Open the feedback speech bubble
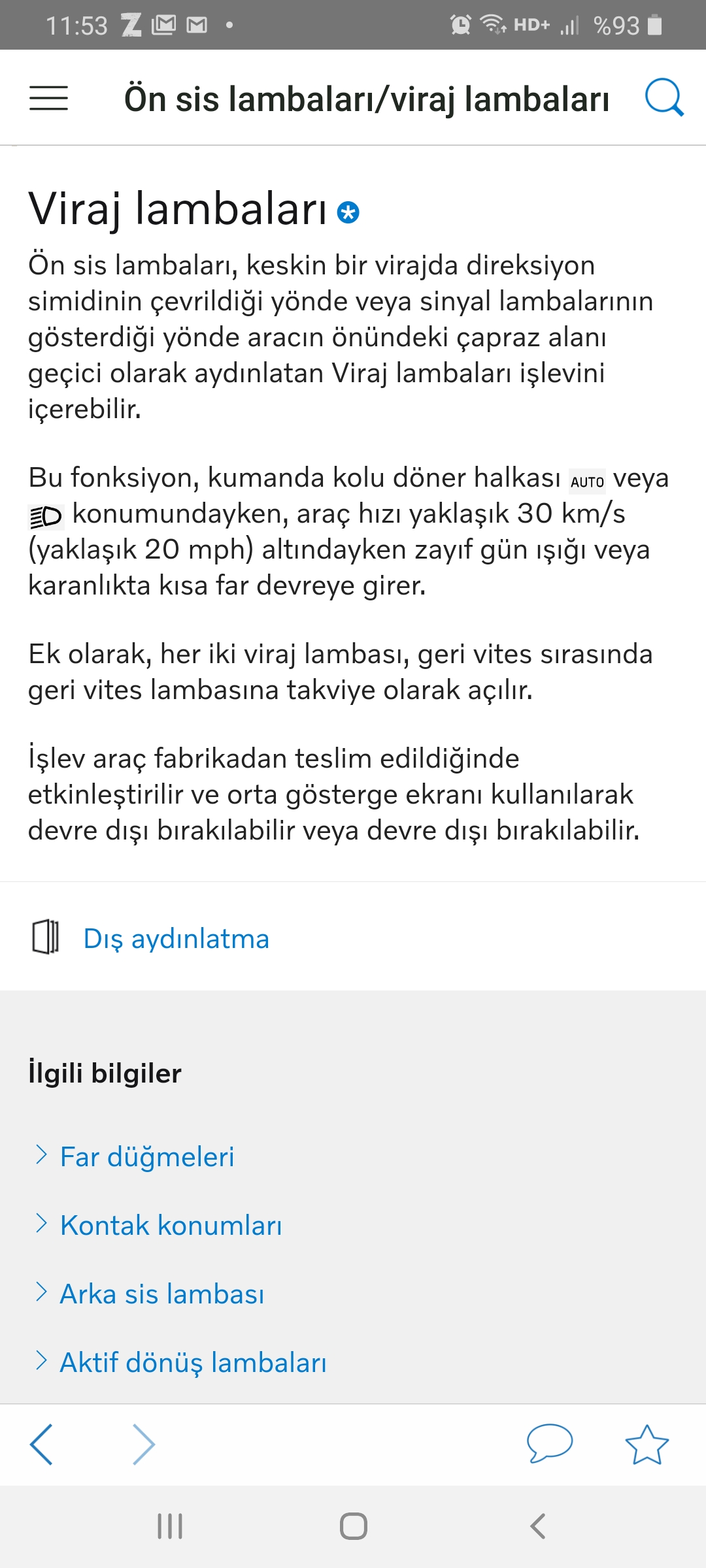This screenshot has height=1568, width=706. coord(550,1443)
